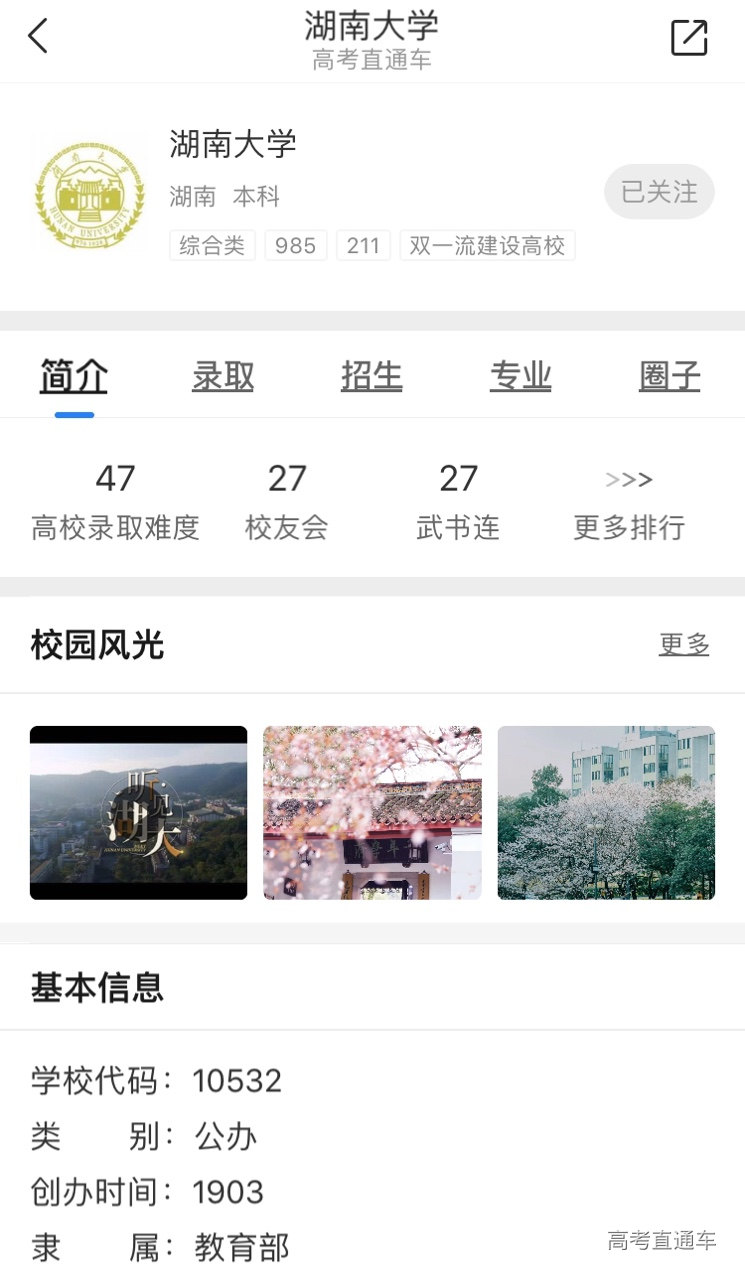Share this Hunan University page
745x1280 pixels.
pos(689,38)
